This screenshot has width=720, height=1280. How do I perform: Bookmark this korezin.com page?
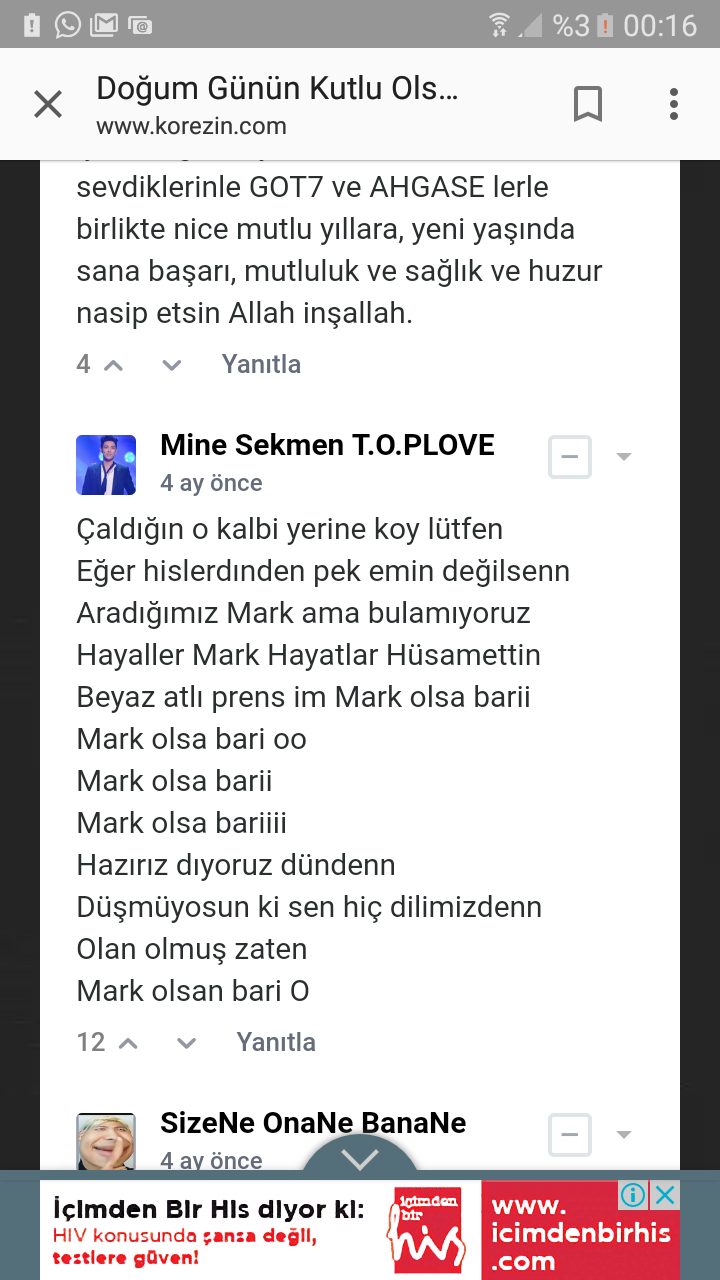pyautogui.click(x=588, y=104)
